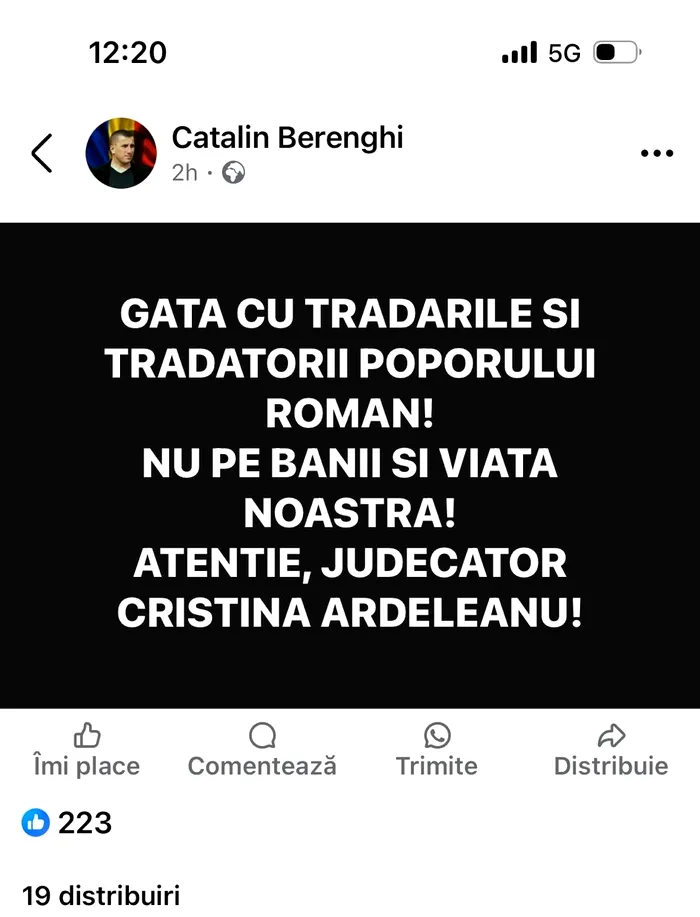700x917 pixels.
Task: Like the post with Îmi place
Action: 88,751
